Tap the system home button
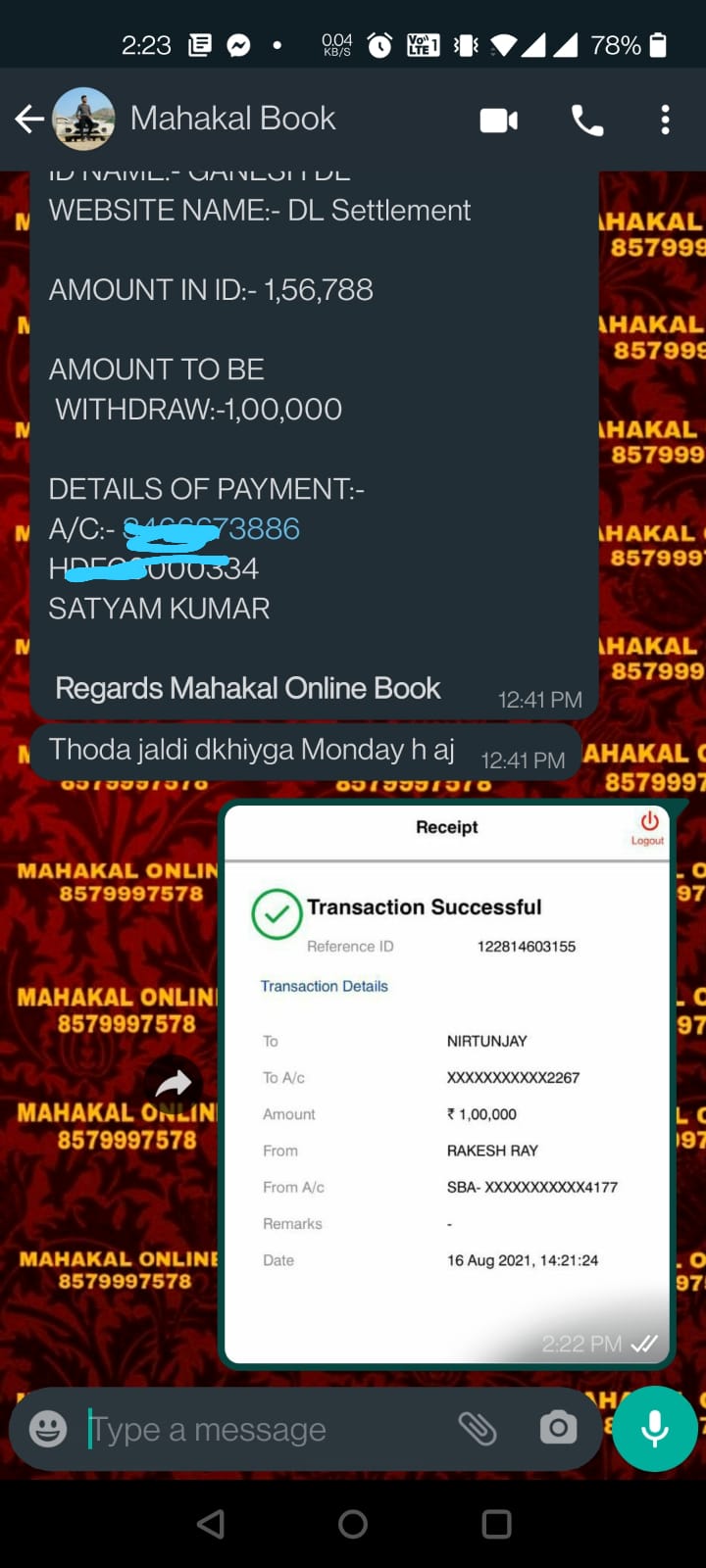 [x=353, y=1524]
